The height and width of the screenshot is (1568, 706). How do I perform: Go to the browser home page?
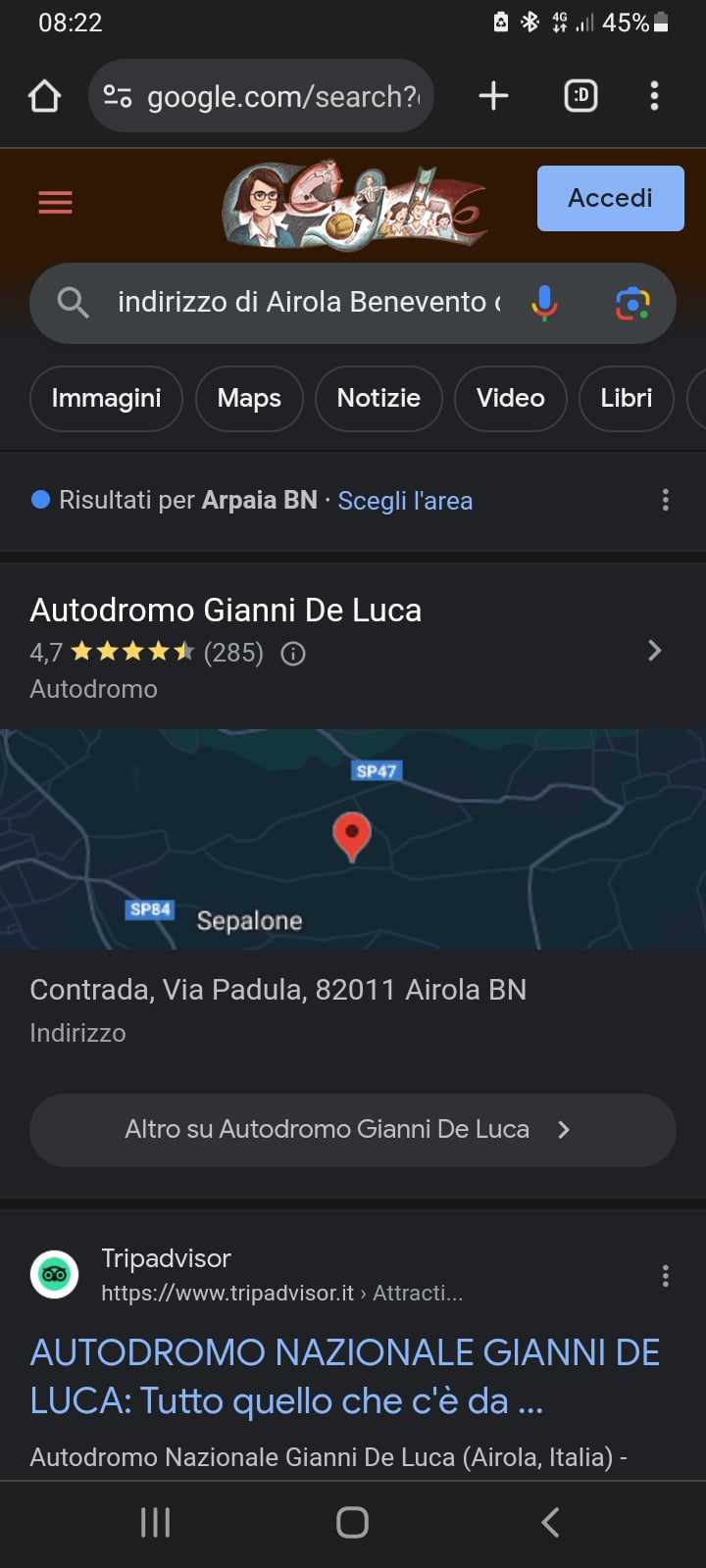click(x=45, y=96)
